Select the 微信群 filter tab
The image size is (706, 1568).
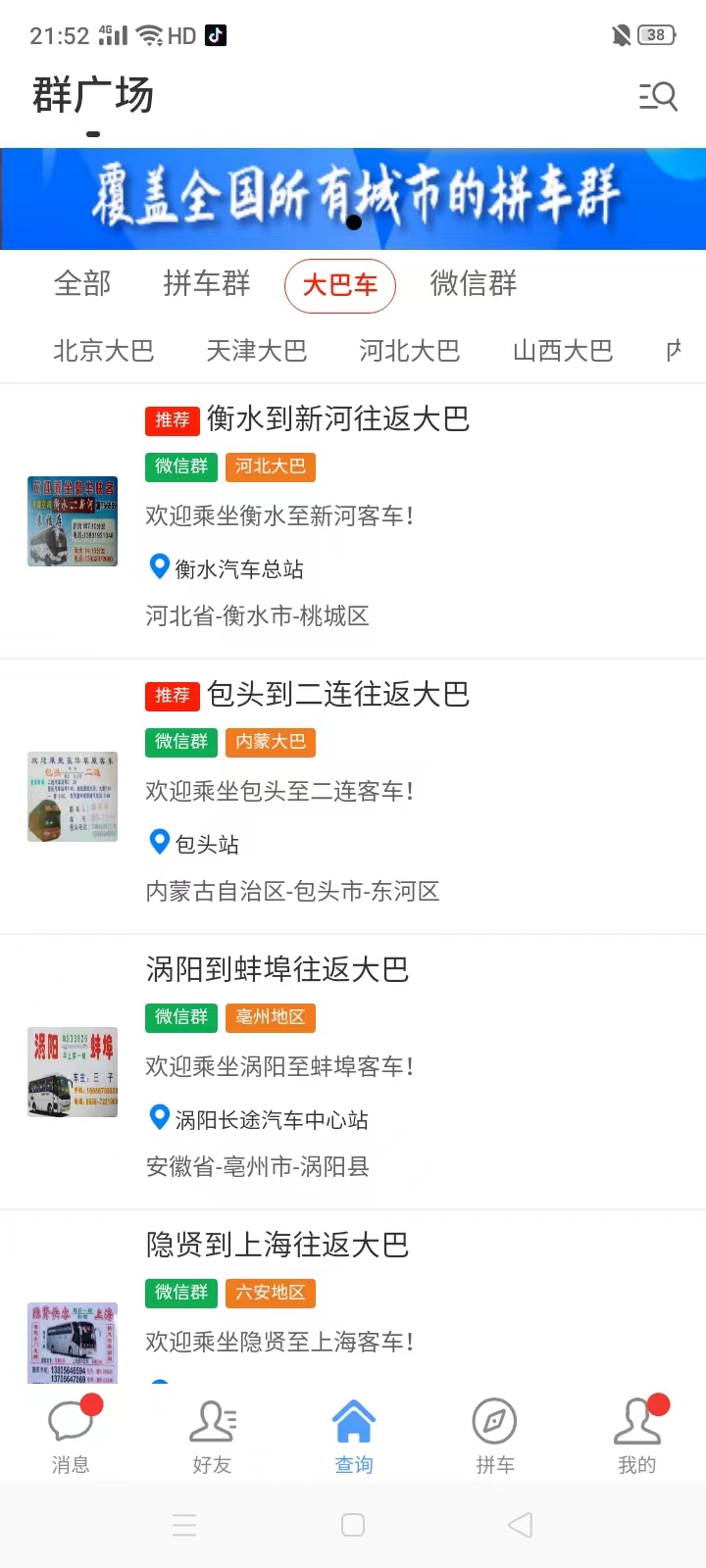(x=472, y=284)
